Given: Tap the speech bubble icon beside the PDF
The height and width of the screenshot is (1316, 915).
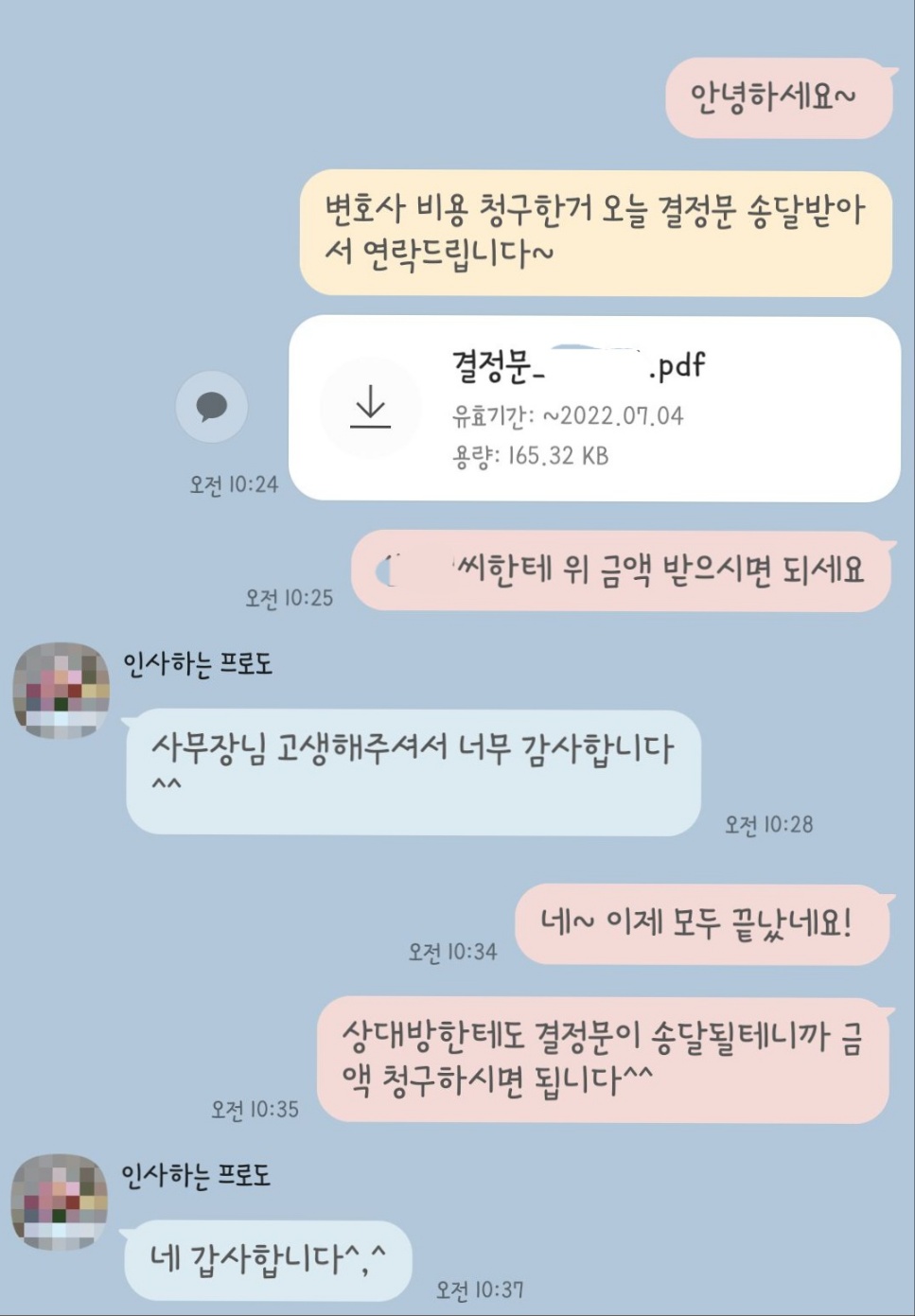Looking at the screenshot, I should click(211, 407).
